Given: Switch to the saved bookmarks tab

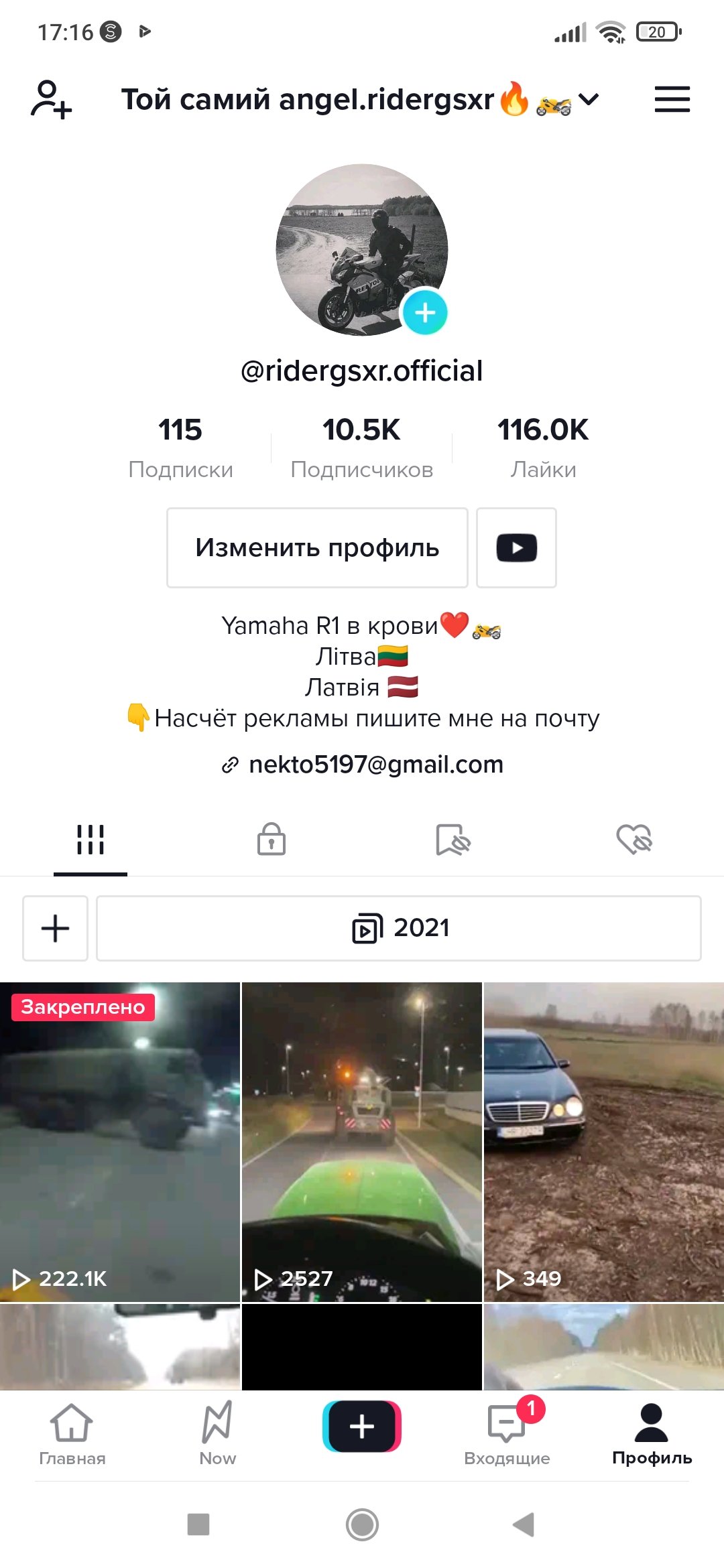Looking at the screenshot, I should click(x=452, y=839).
